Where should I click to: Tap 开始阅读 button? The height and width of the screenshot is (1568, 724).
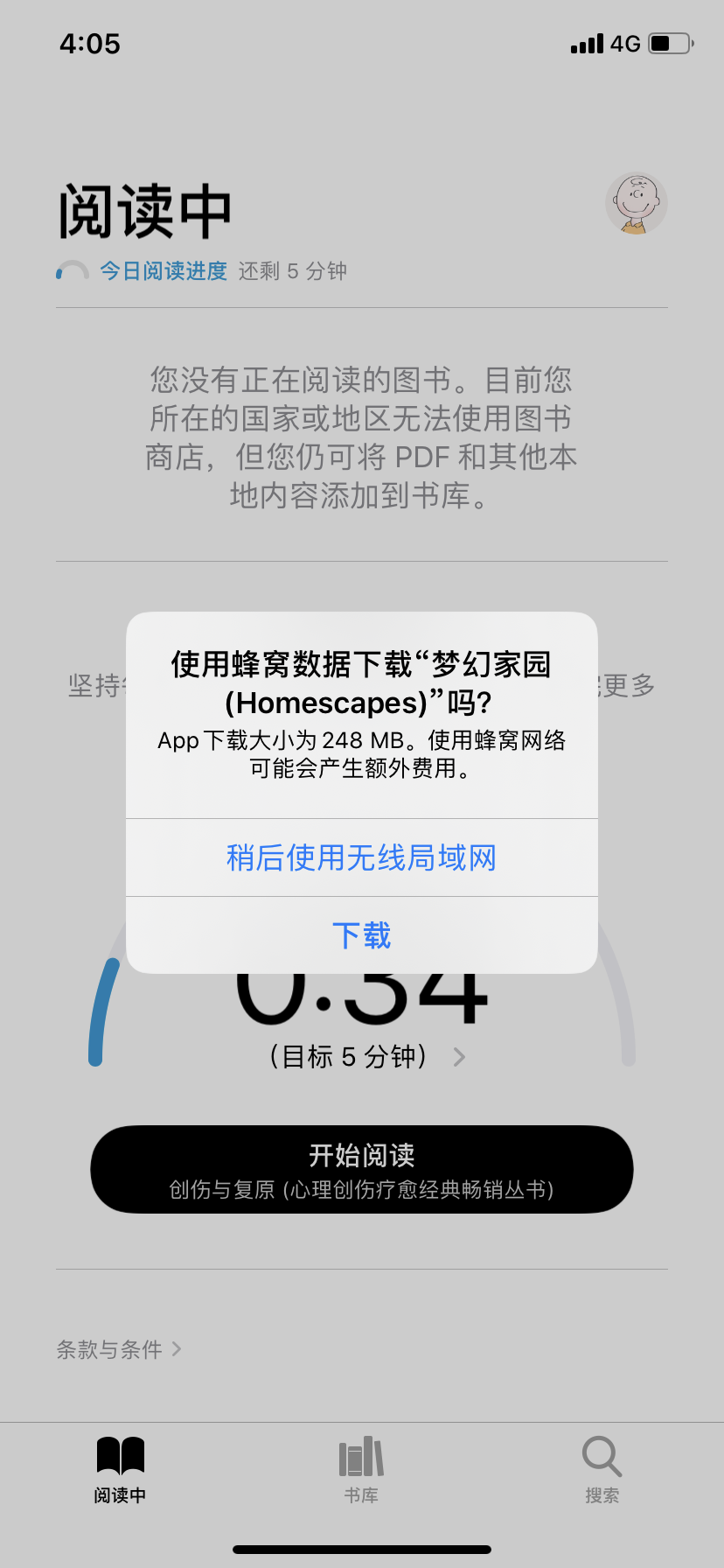point(361,1169)
